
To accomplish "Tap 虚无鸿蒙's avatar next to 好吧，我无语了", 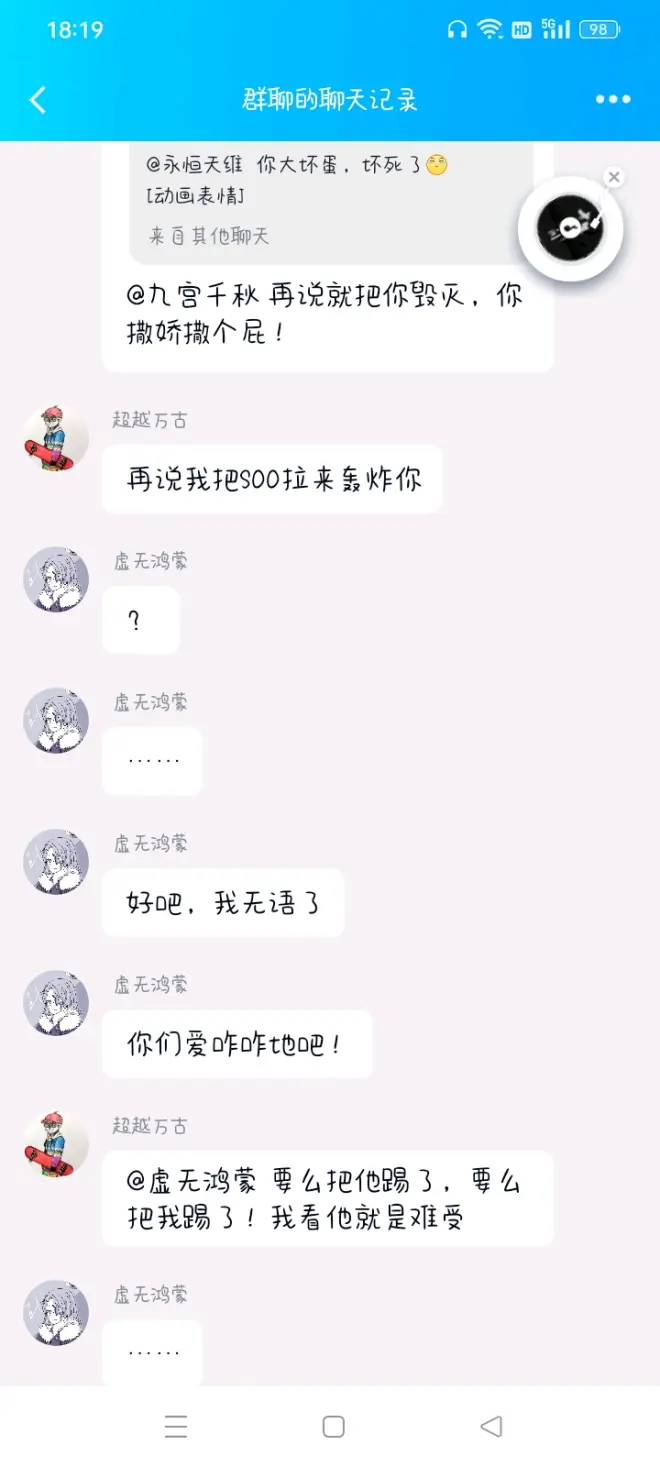I will coord(56,861).
